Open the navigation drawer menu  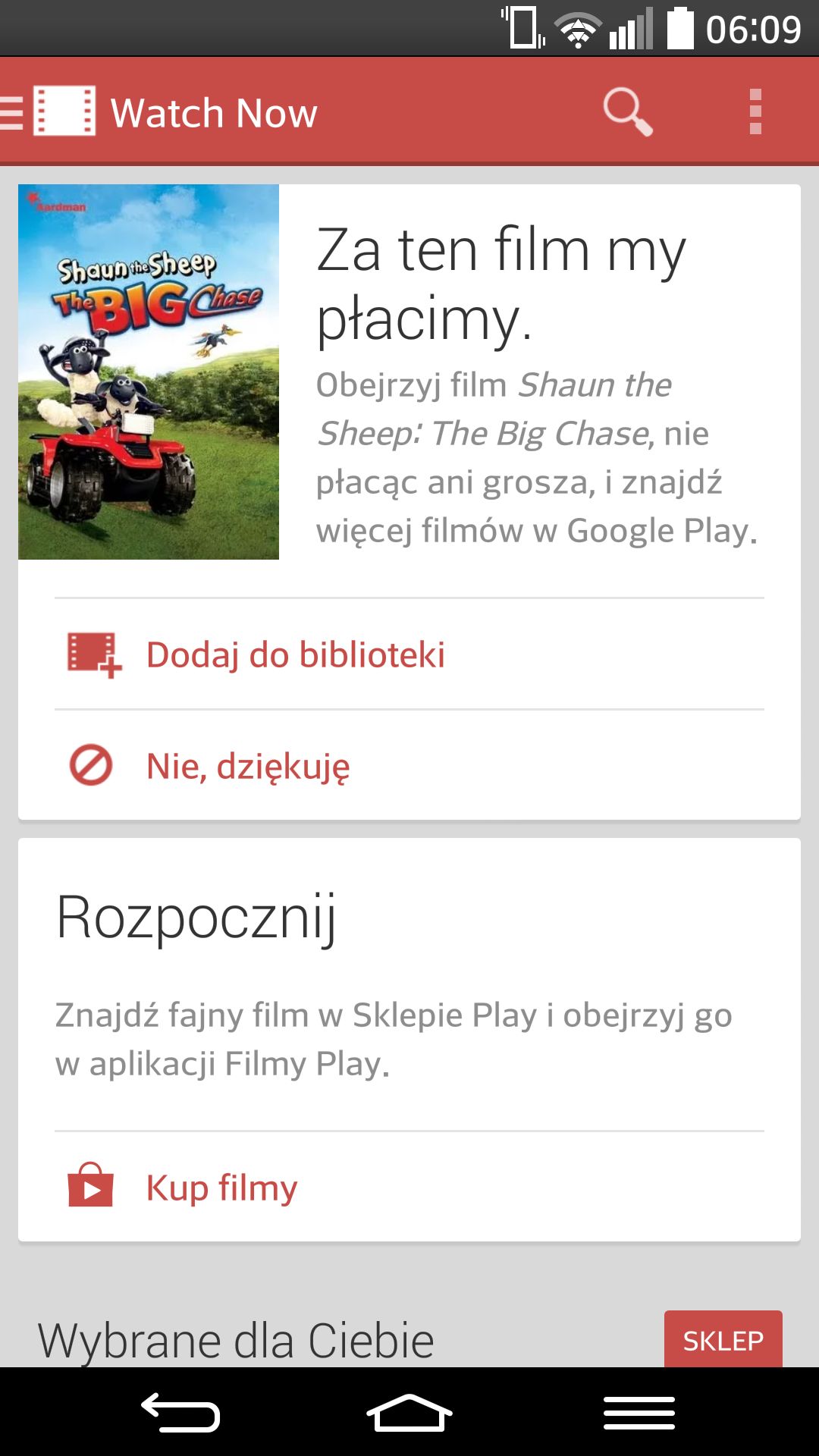(x=49, y=111)
